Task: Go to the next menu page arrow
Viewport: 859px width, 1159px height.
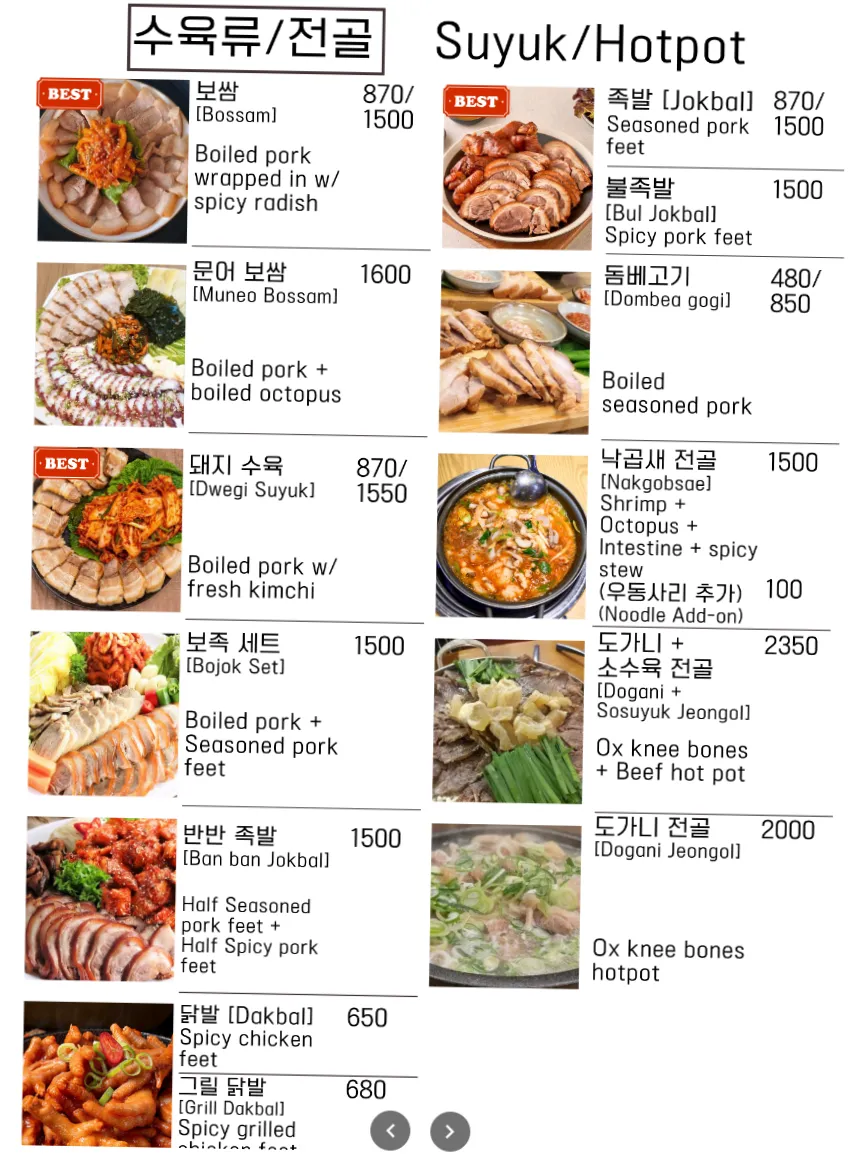Action: coord(450,1131)
